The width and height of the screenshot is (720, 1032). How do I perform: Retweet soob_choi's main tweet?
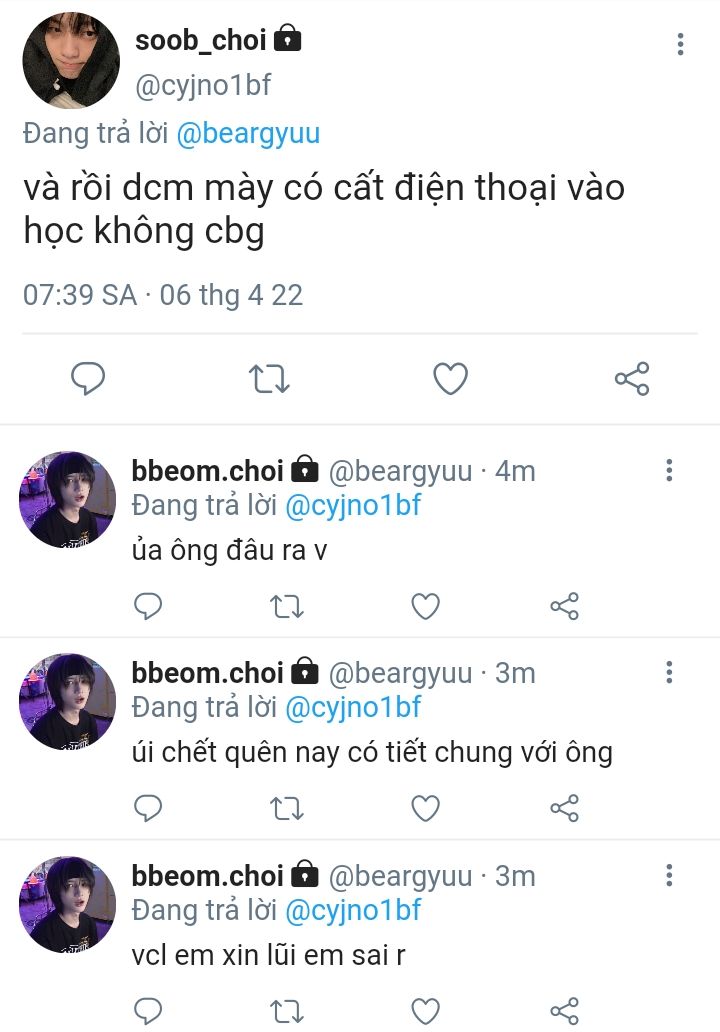click(269, 378)
